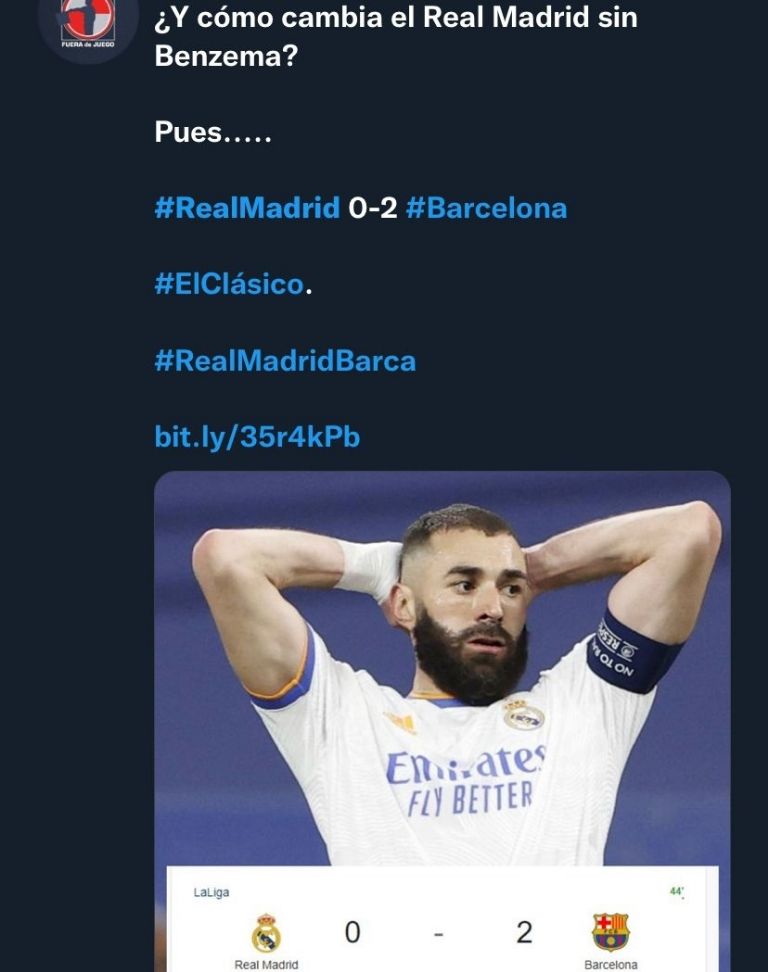Open the #RealMadrid hashtag
This screenshot has width=768, height=972.
[247, 208]
